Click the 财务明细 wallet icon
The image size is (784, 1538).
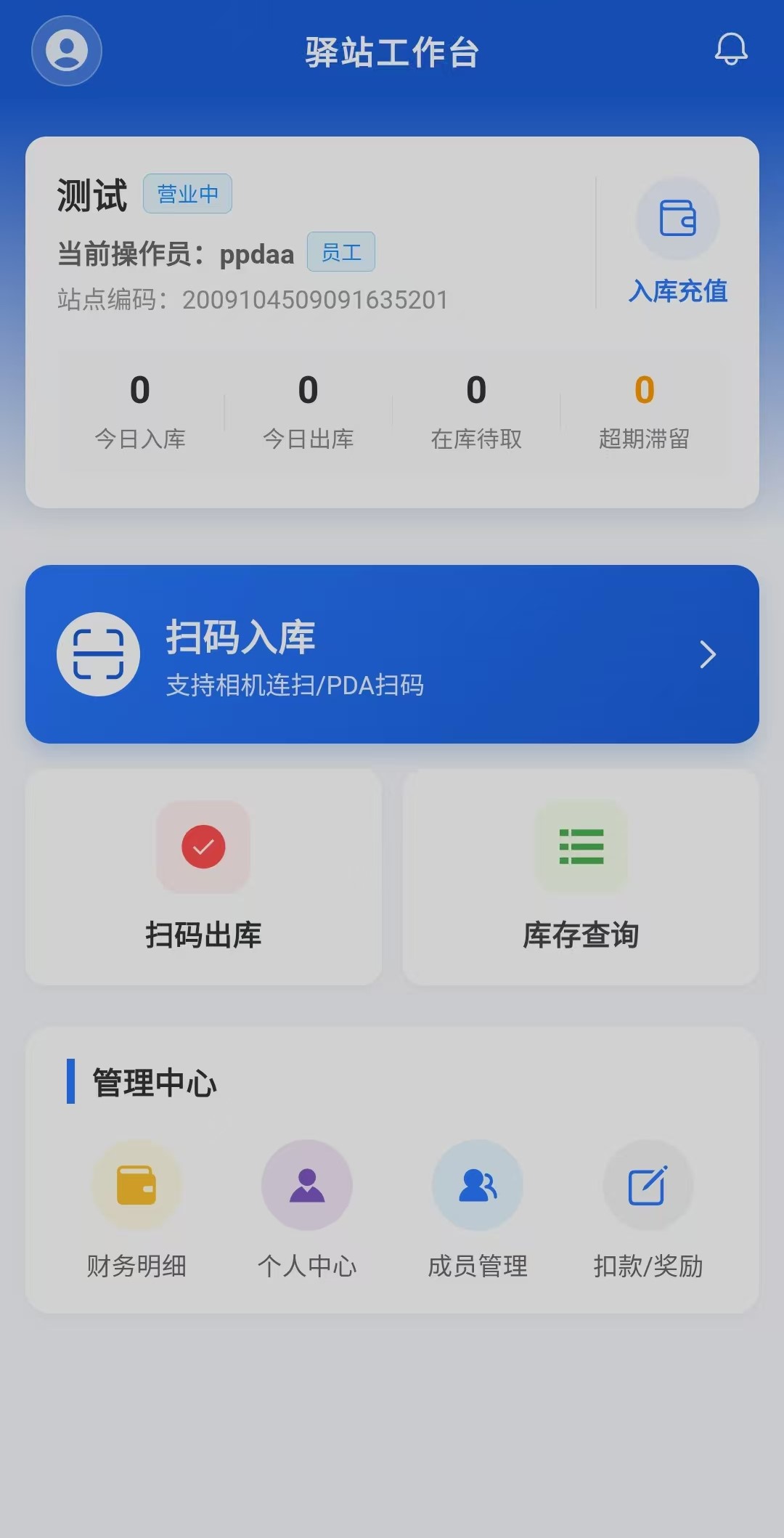pos(136,1185)
